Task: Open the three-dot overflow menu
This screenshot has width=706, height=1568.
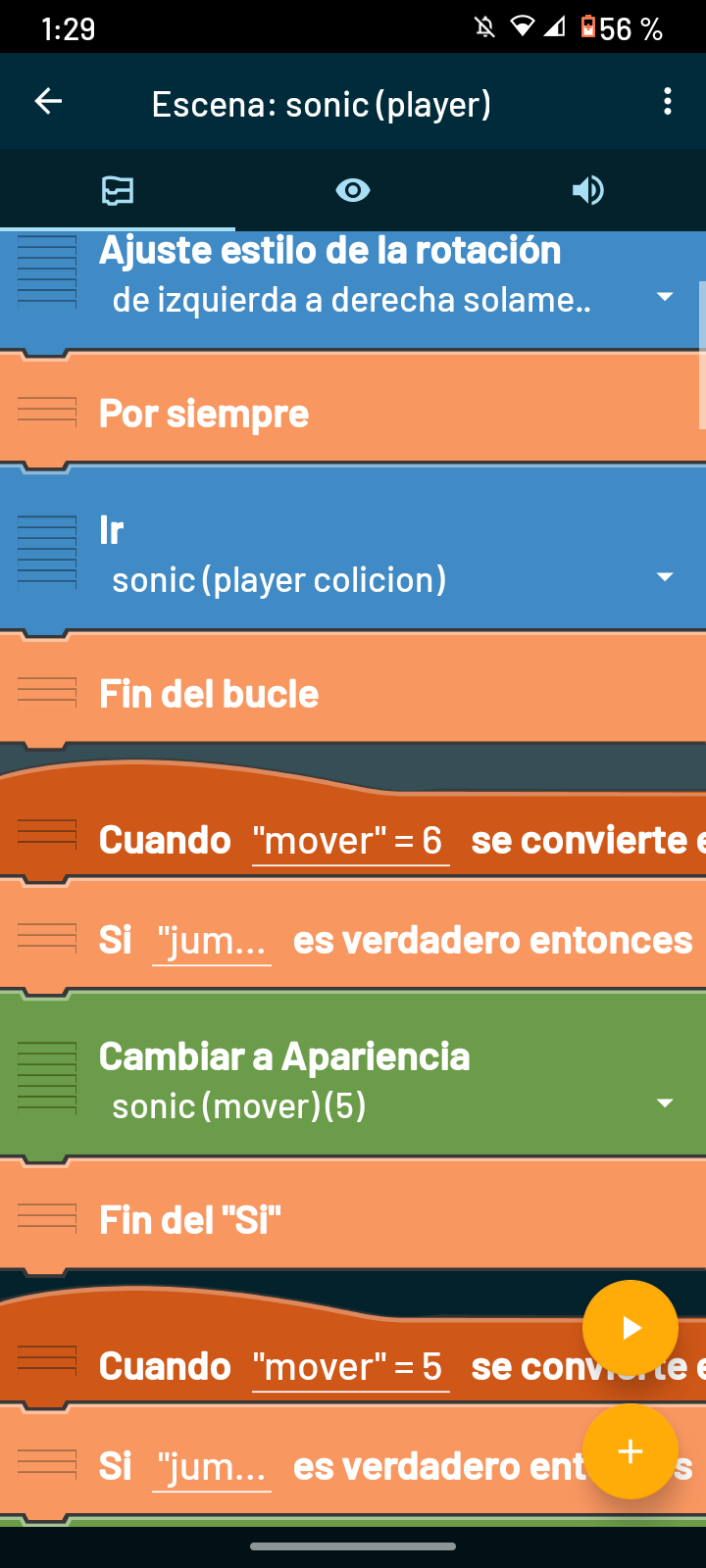Action: coord(668,101)
